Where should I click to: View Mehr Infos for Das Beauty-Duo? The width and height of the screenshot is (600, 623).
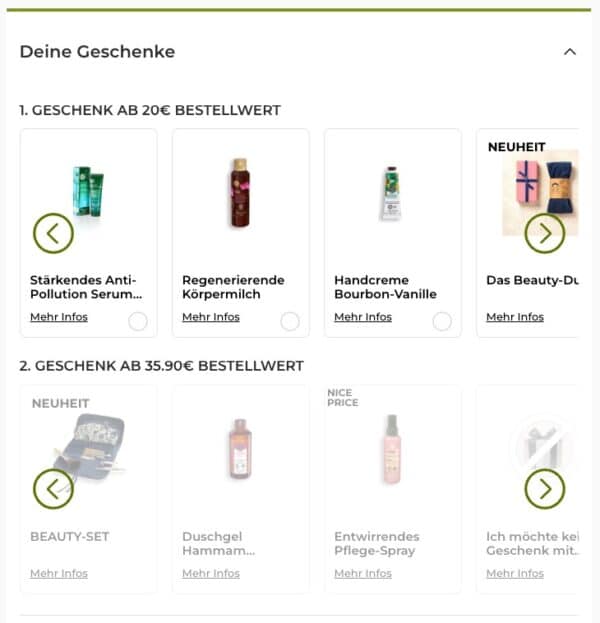(x=515, y=317)
